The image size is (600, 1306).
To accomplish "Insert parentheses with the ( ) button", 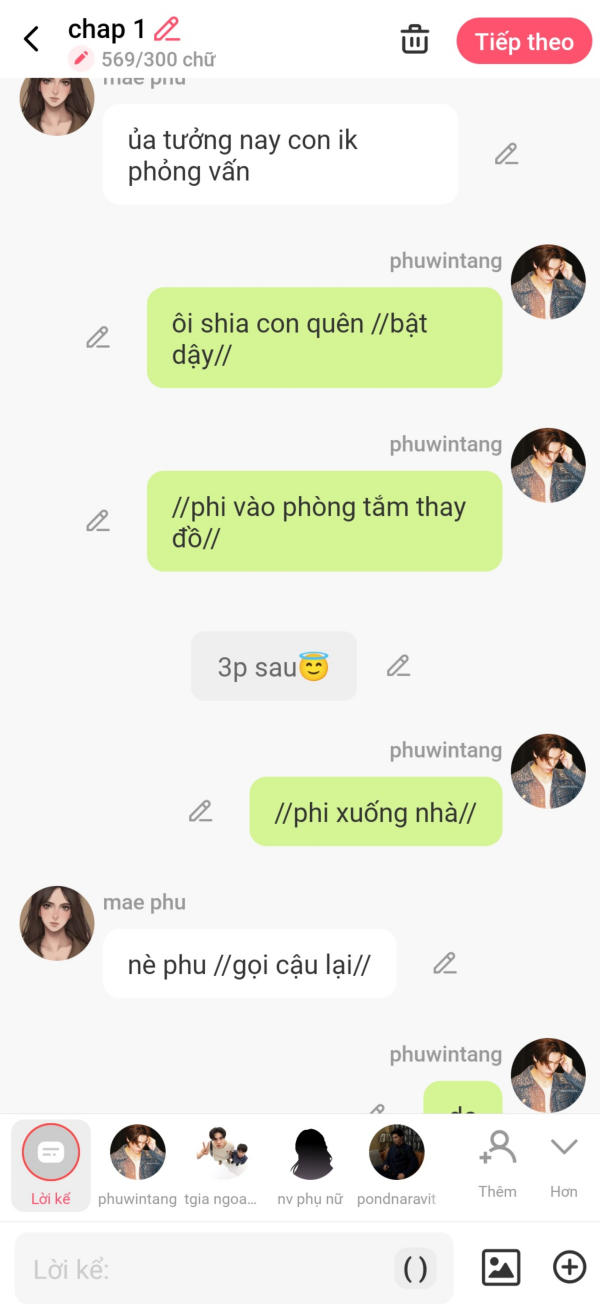I will pos(415,1269).
